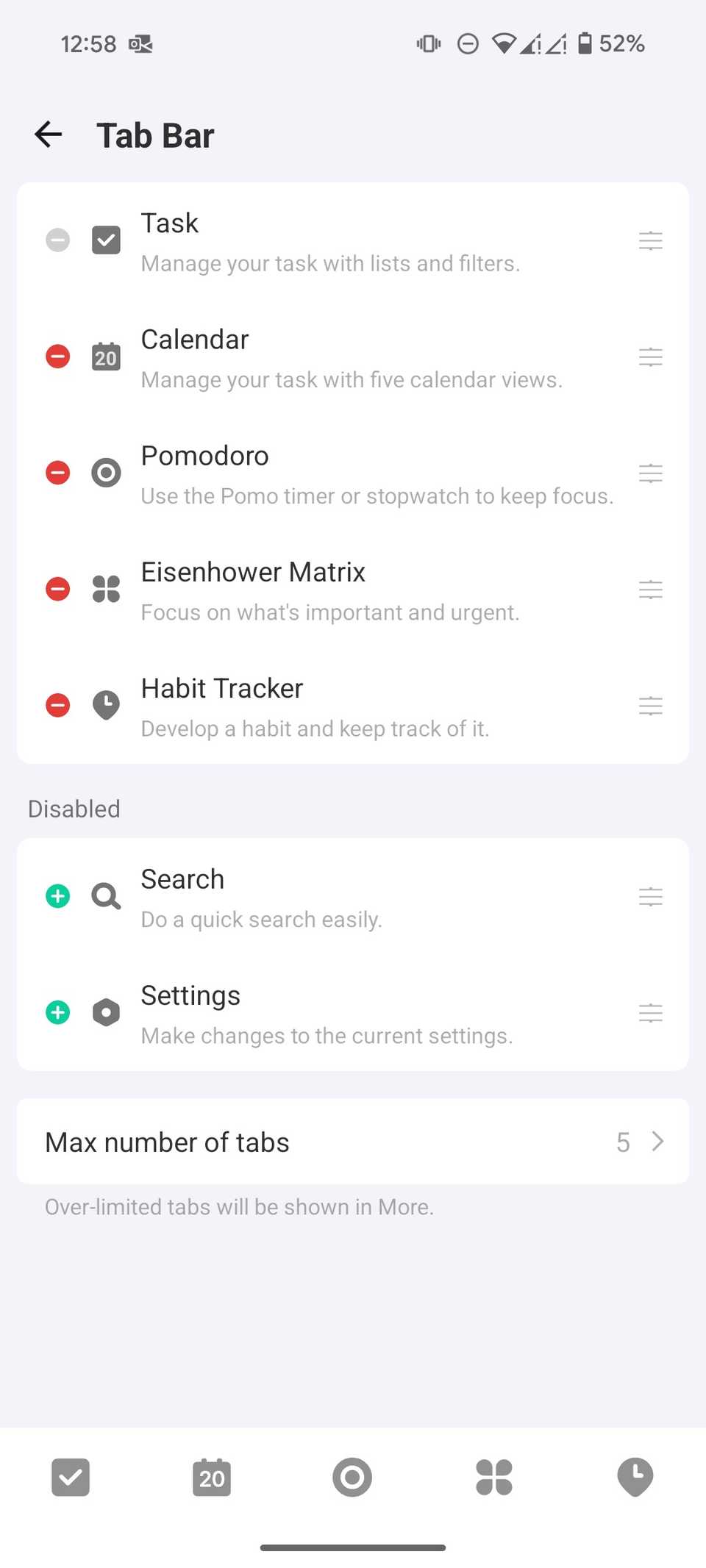
Task: Remove Eisenhower Matrix from the tab bar
Action: pos(58,589)
